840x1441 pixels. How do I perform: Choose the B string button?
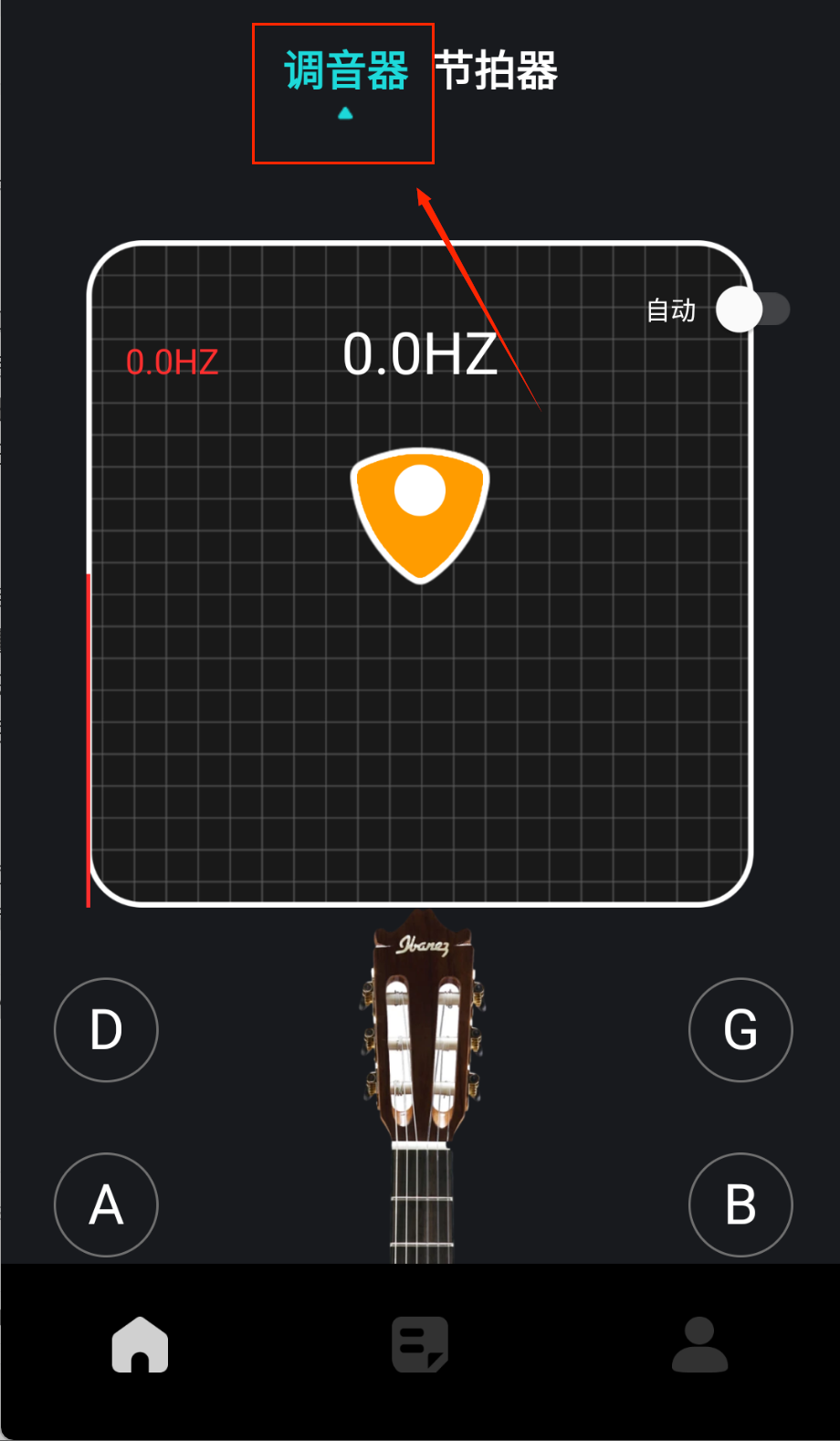click(740, 1205)
